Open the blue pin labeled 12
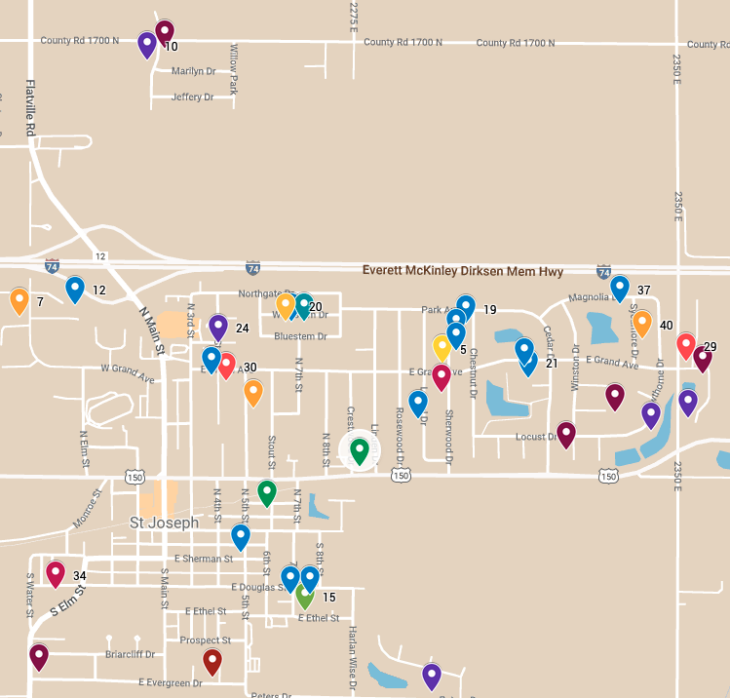This screenshot has height=698, width=730. click(x=75, y=289)
